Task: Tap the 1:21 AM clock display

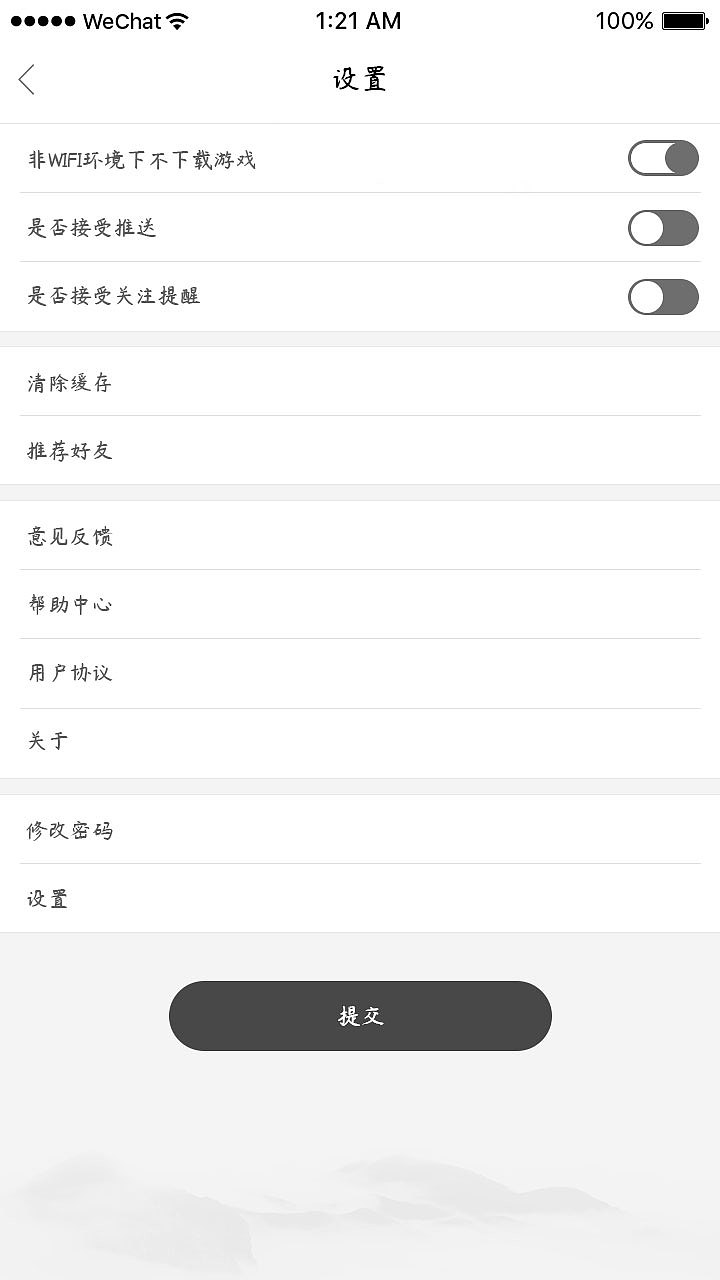Action: click(357, 20)
